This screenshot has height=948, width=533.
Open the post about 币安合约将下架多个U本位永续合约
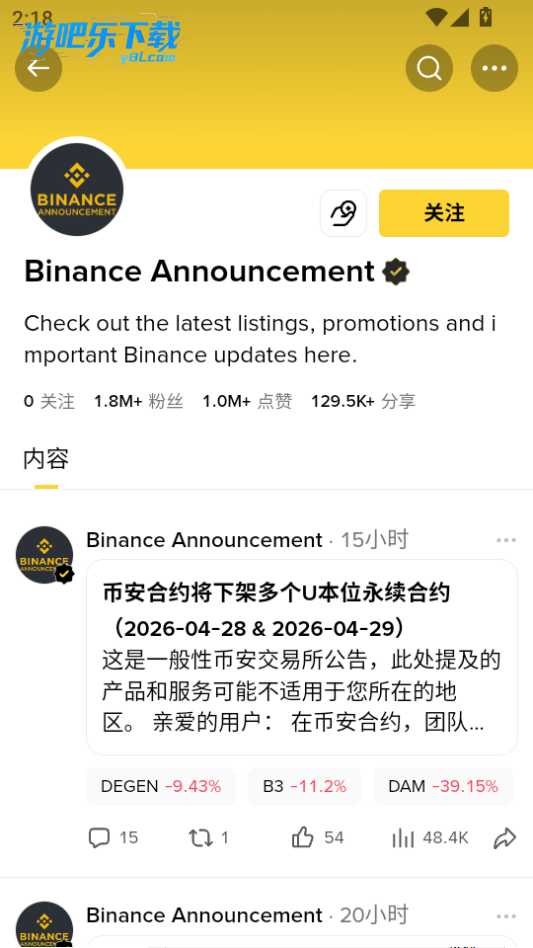pos(302,657)
